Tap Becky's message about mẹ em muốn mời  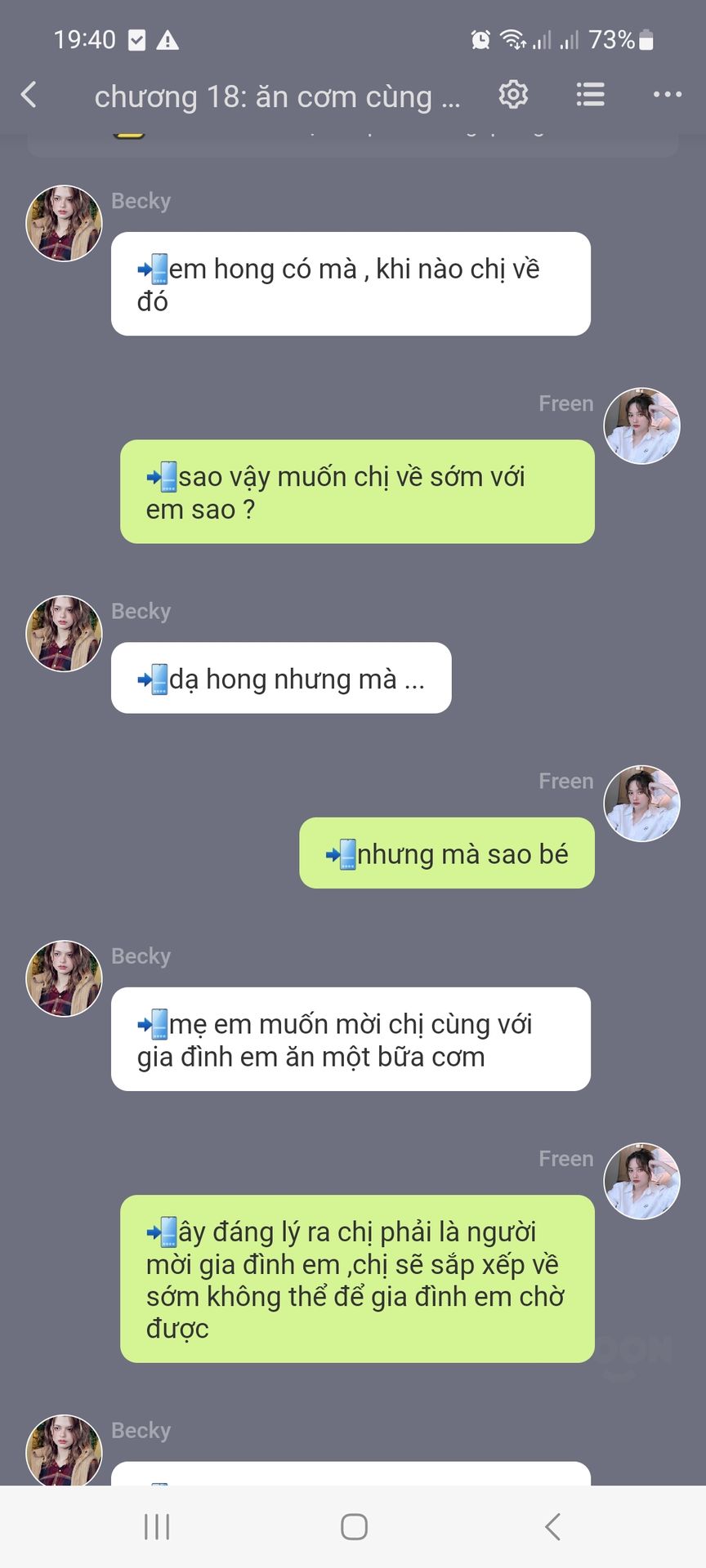point(350,1039)
